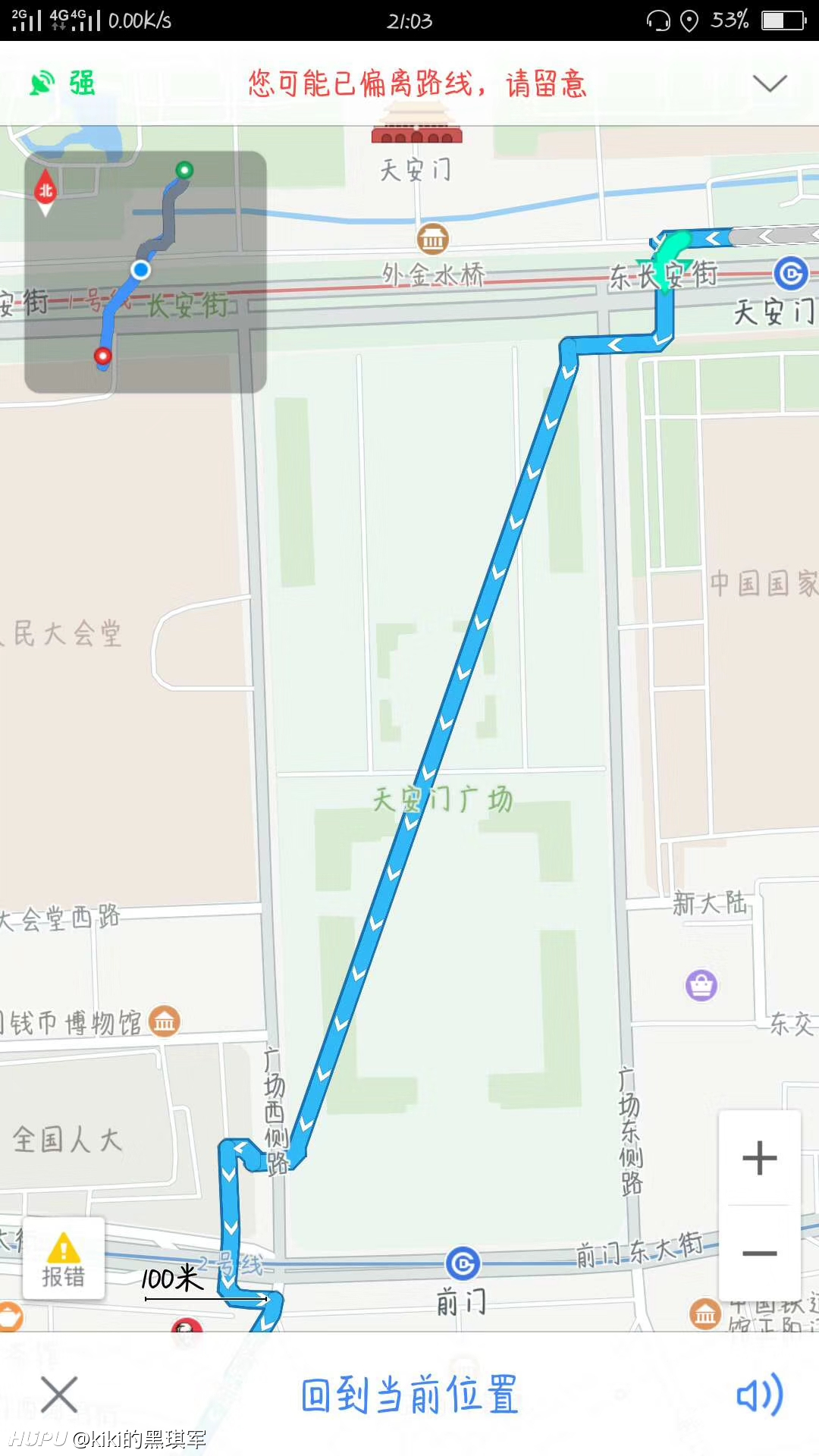Report an error with 报错

63,1260
